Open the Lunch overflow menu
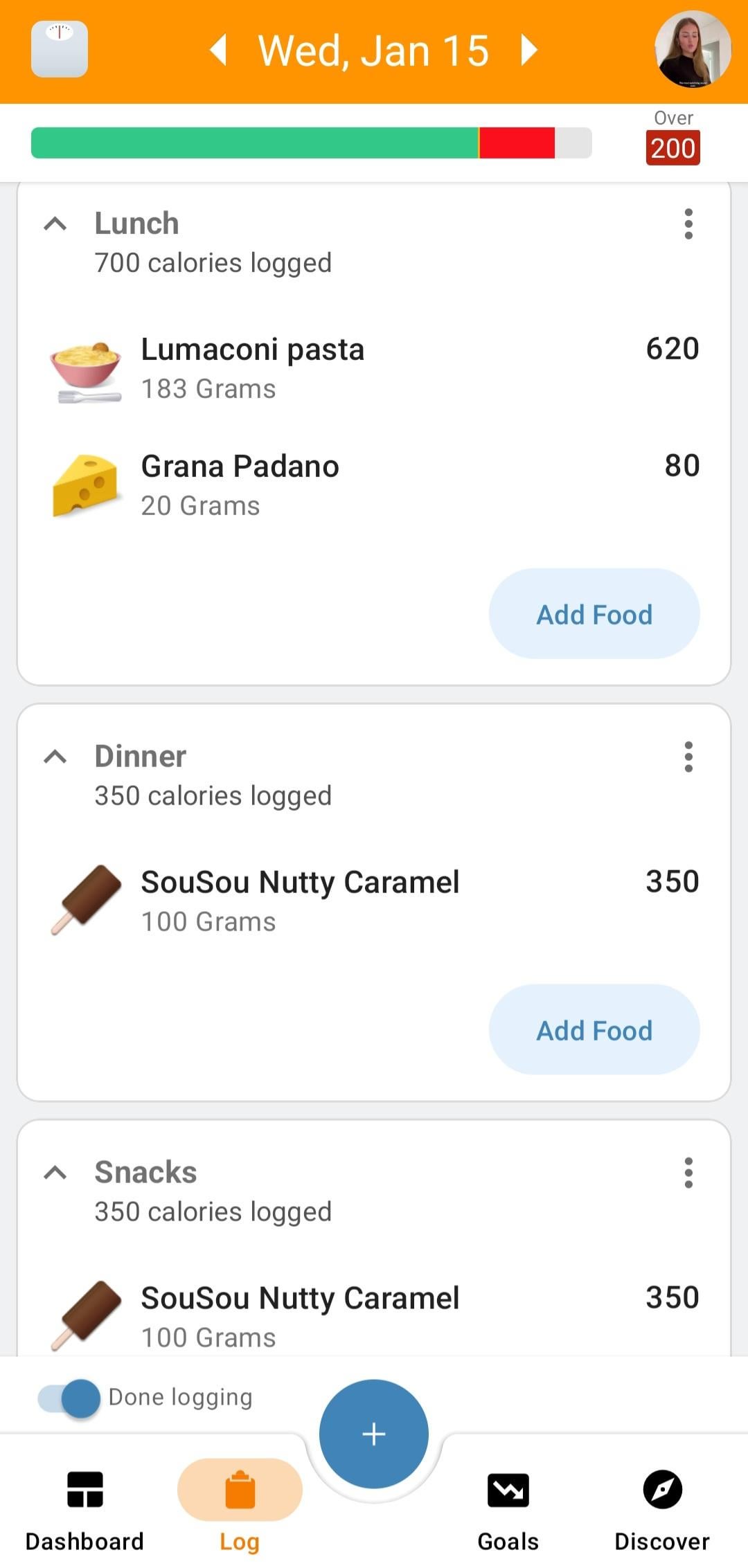Viewport: 748px width, 1568px height. [688, 224]
